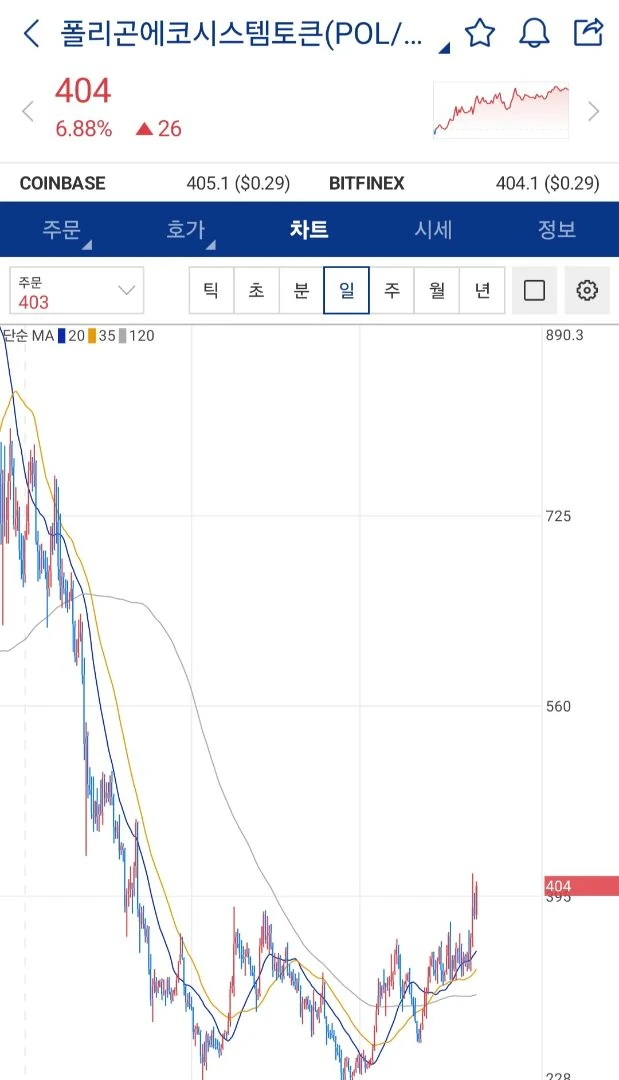619x1080 pixels.
Task: Expand the coin name dropdown in the title
Action: [444, 47]
